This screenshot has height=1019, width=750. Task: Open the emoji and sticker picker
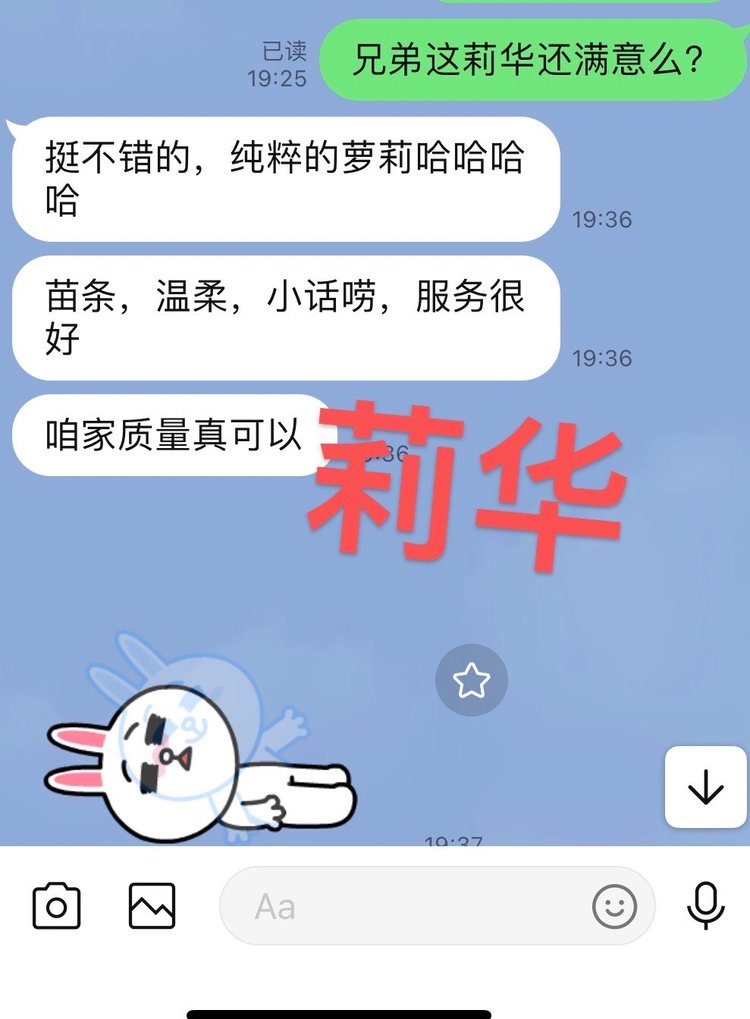pyautogui.click(x=614, y=907)
